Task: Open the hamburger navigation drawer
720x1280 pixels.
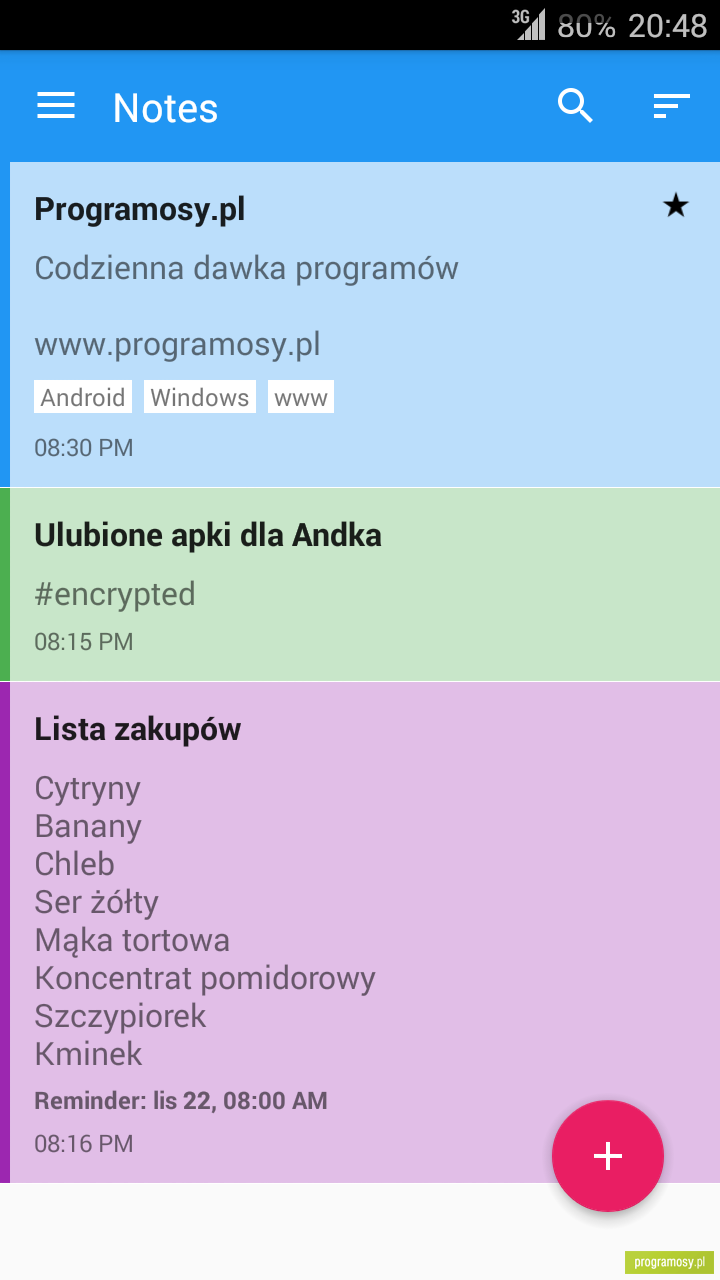Action: 56,106
